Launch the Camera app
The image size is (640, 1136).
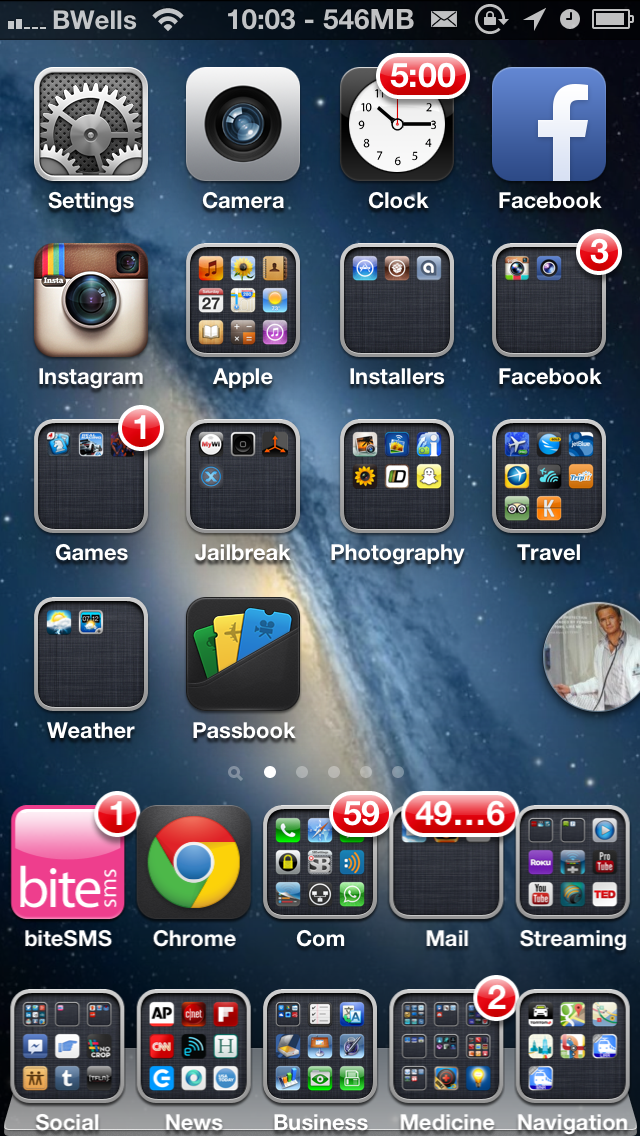[243, 124]
